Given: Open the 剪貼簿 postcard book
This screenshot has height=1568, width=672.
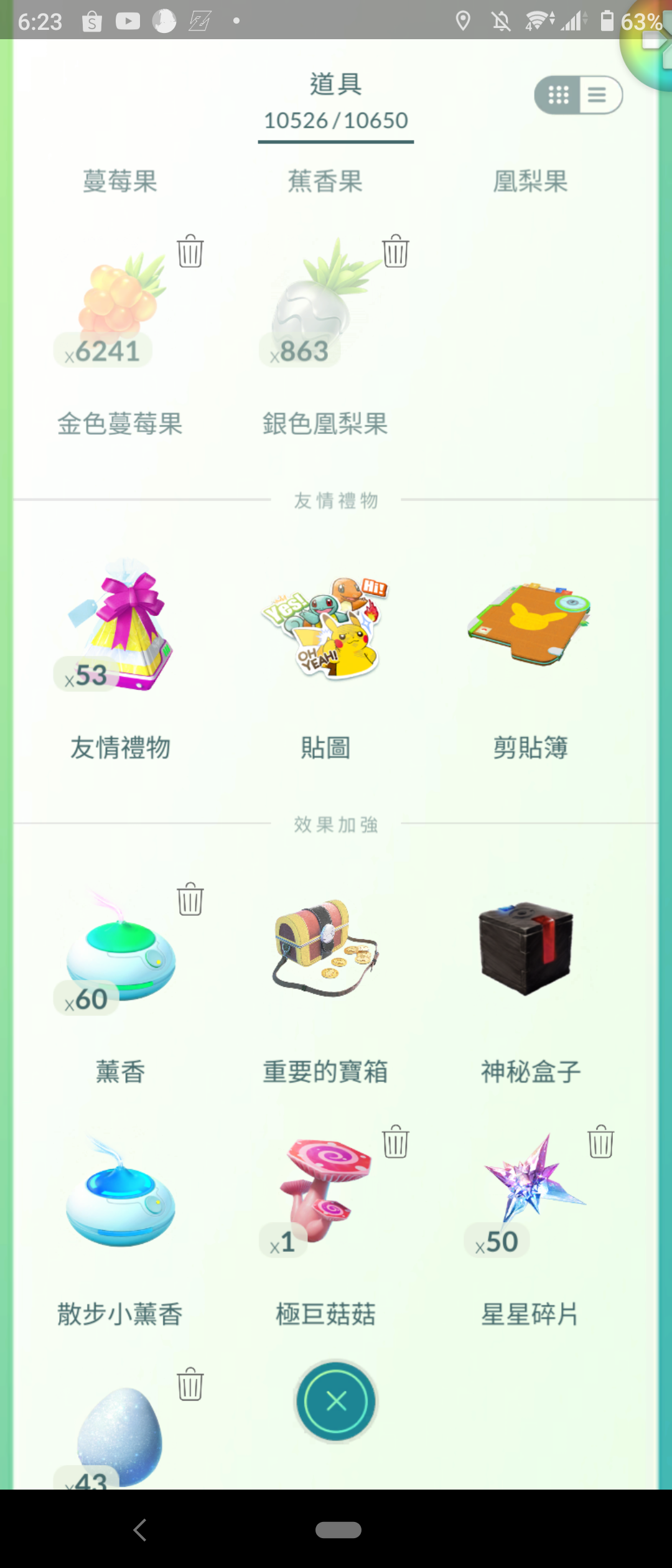Looking at the screenshot, I should pyautogui.click(x=530, y=625).
